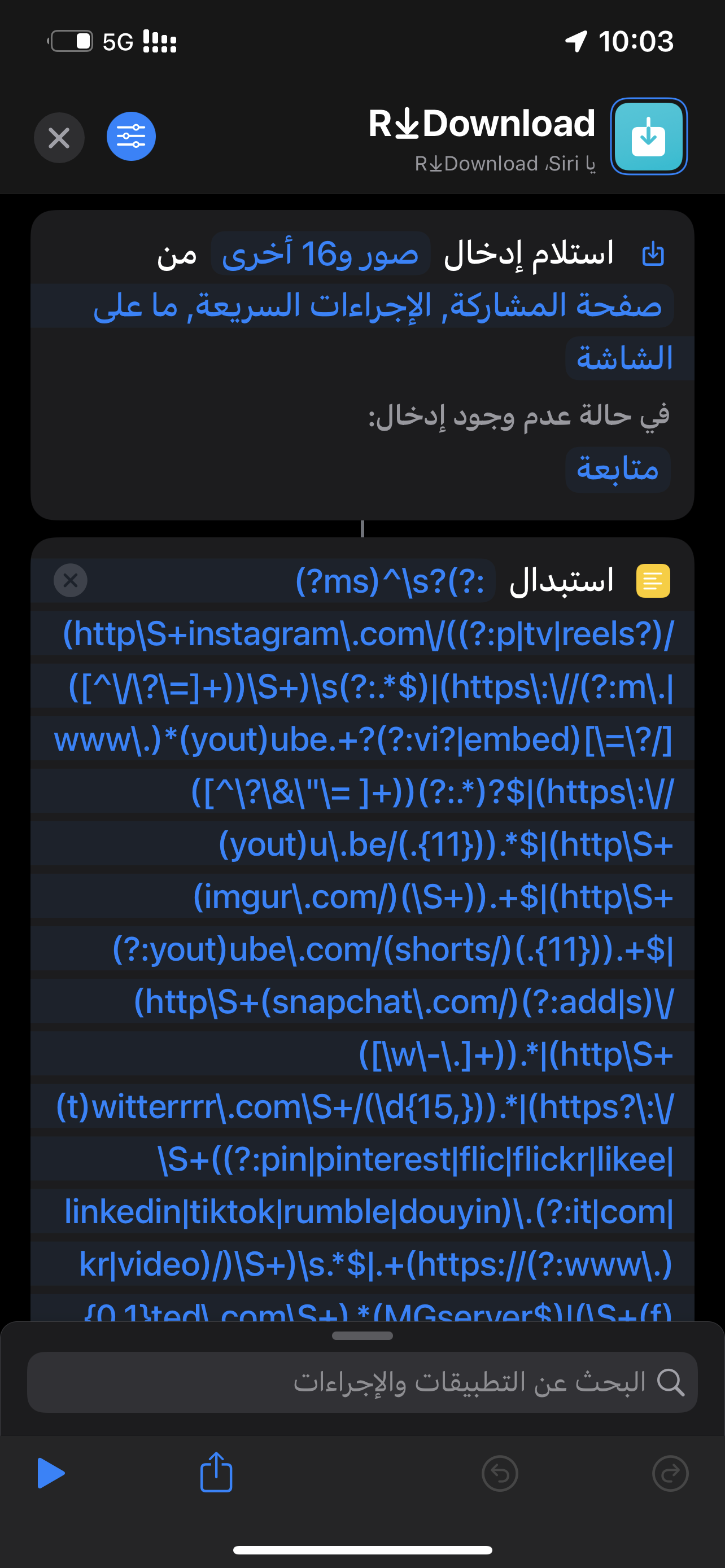Screen dimensions: 725x1568
Task: Change the no-input option "متابعة"
Action: pyautogui.click(x=618, y=469)
